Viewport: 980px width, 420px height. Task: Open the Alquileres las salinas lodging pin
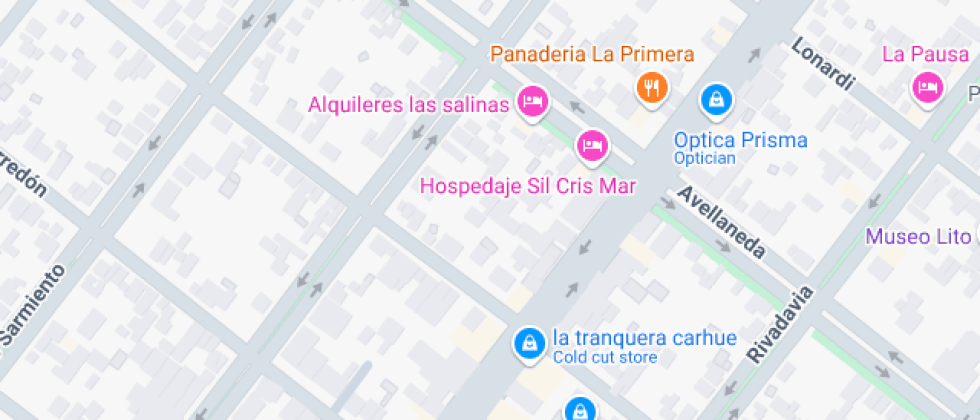[x=532, y=101]
